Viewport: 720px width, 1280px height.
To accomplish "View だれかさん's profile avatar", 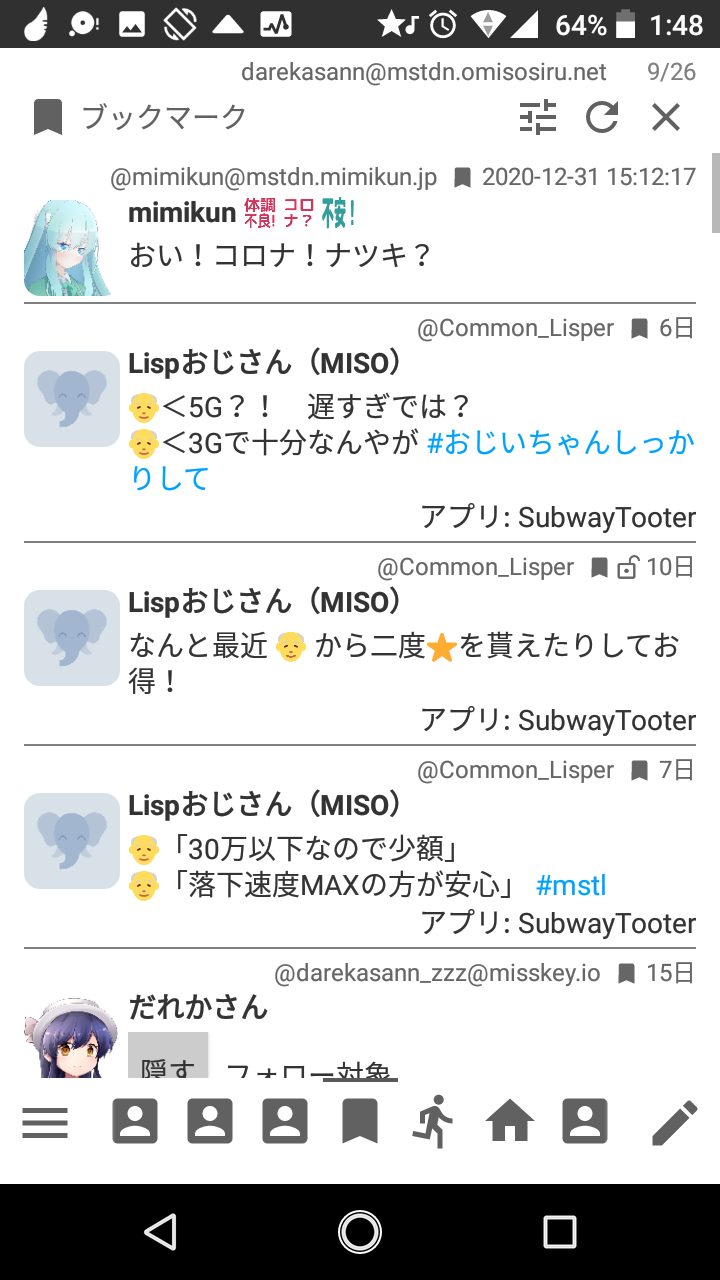I will coord(70,1038).
